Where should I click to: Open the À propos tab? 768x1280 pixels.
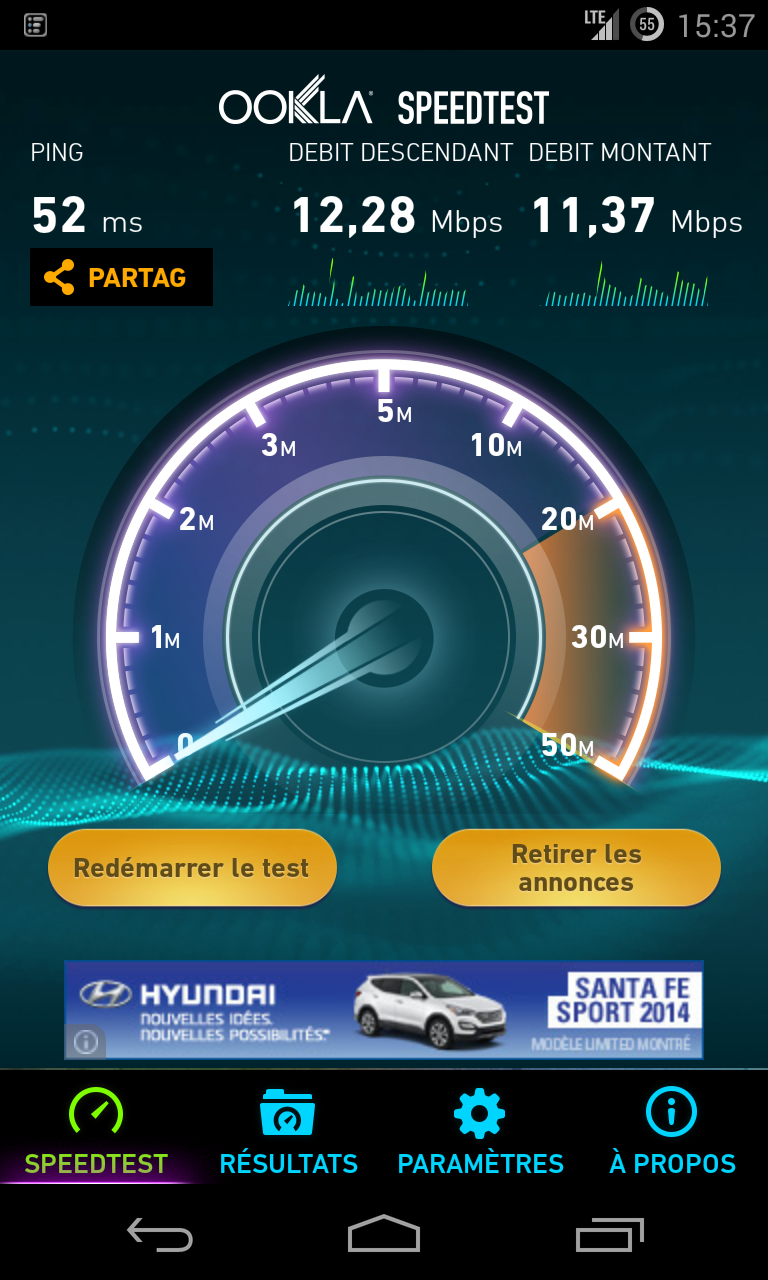point(672,1132)
